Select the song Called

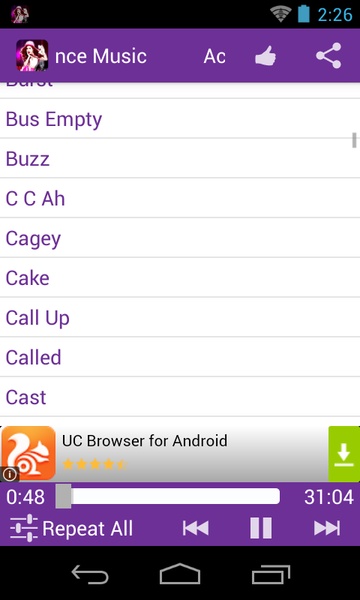pos(180,357)
